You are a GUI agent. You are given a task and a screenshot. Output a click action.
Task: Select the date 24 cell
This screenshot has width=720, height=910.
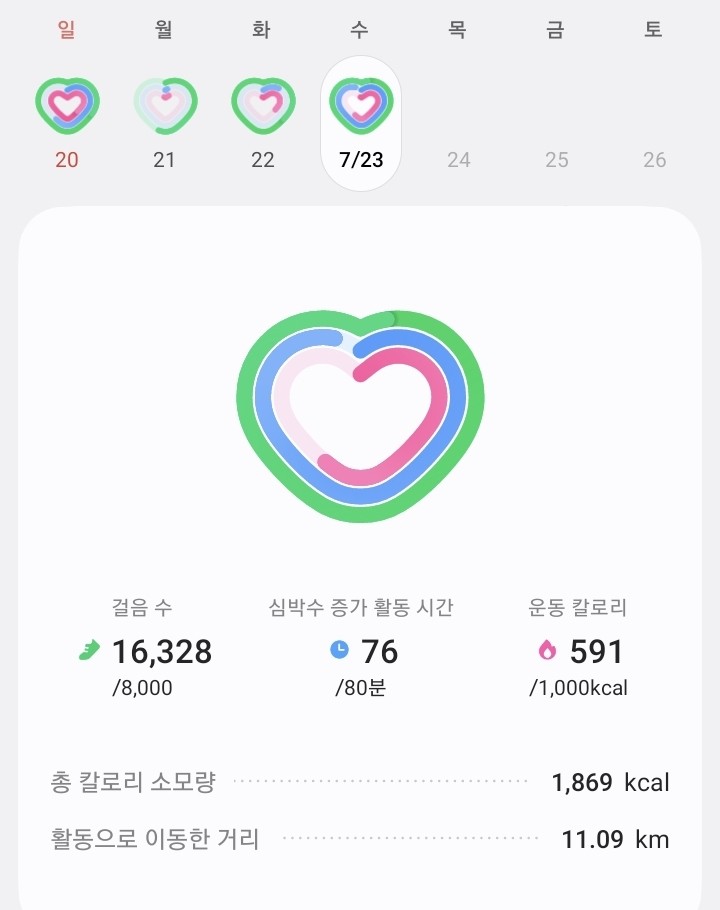pos(458,160)
